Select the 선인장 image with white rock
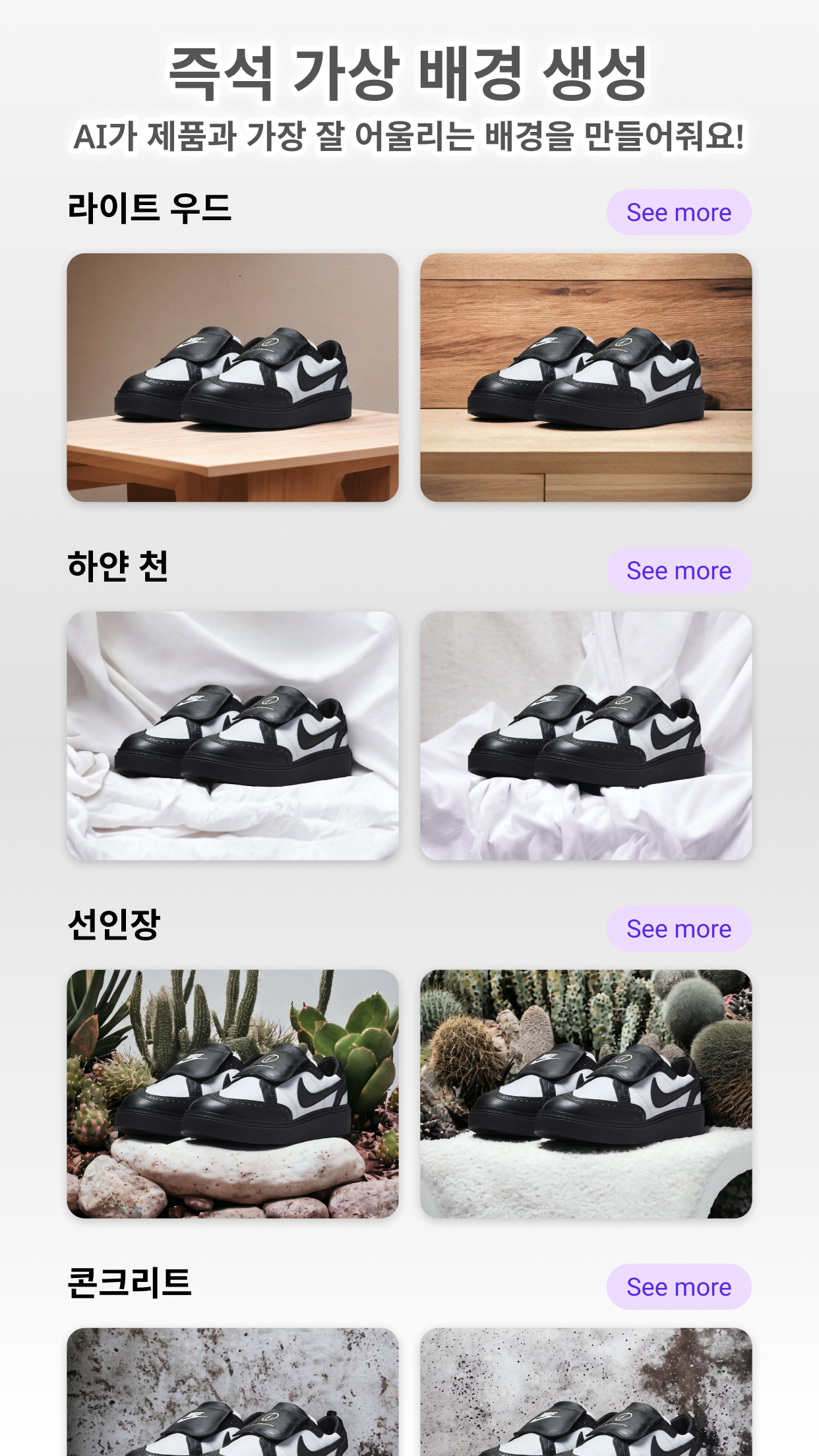The width and height of the screenshot is (819, 1456). [233, 1093]
